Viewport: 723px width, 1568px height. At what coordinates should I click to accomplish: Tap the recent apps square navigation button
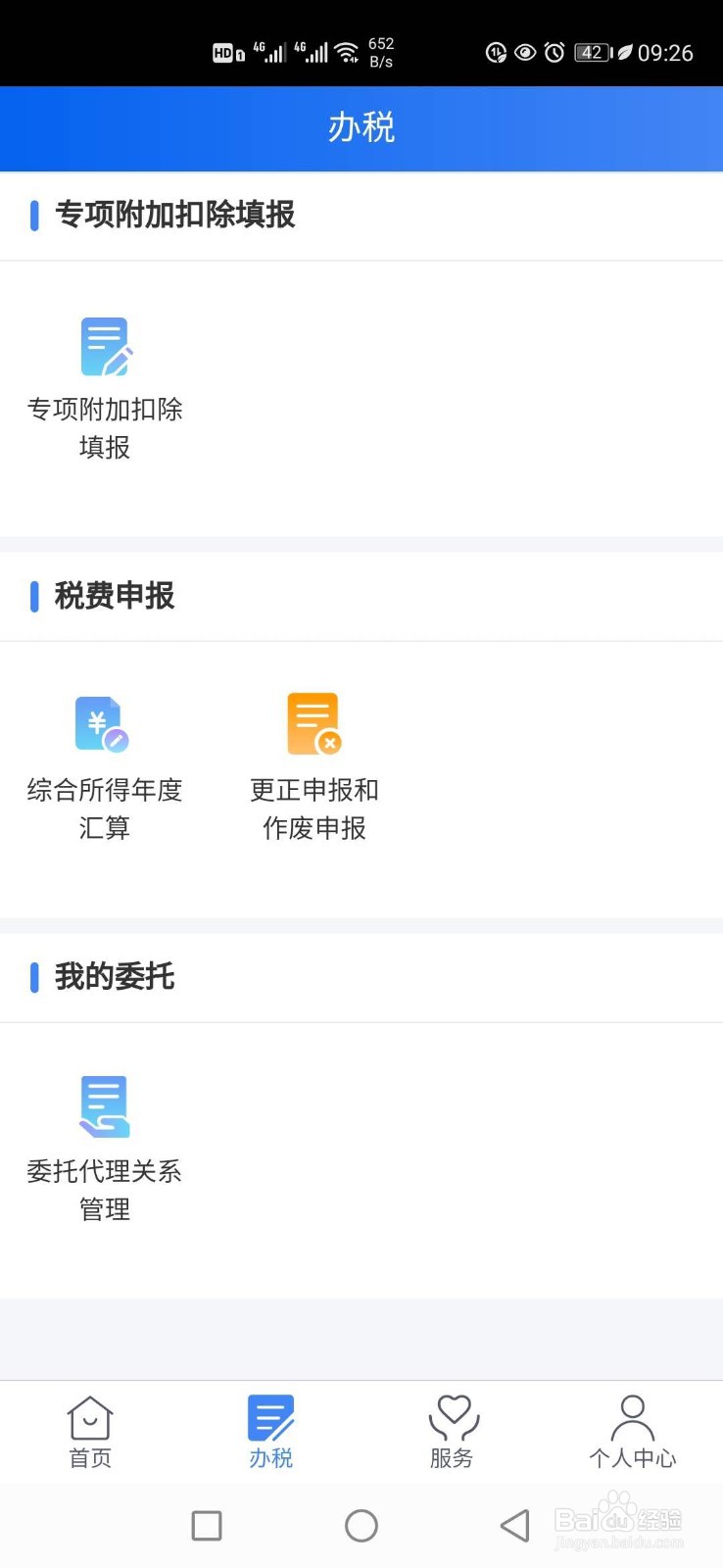point(206,1525)
